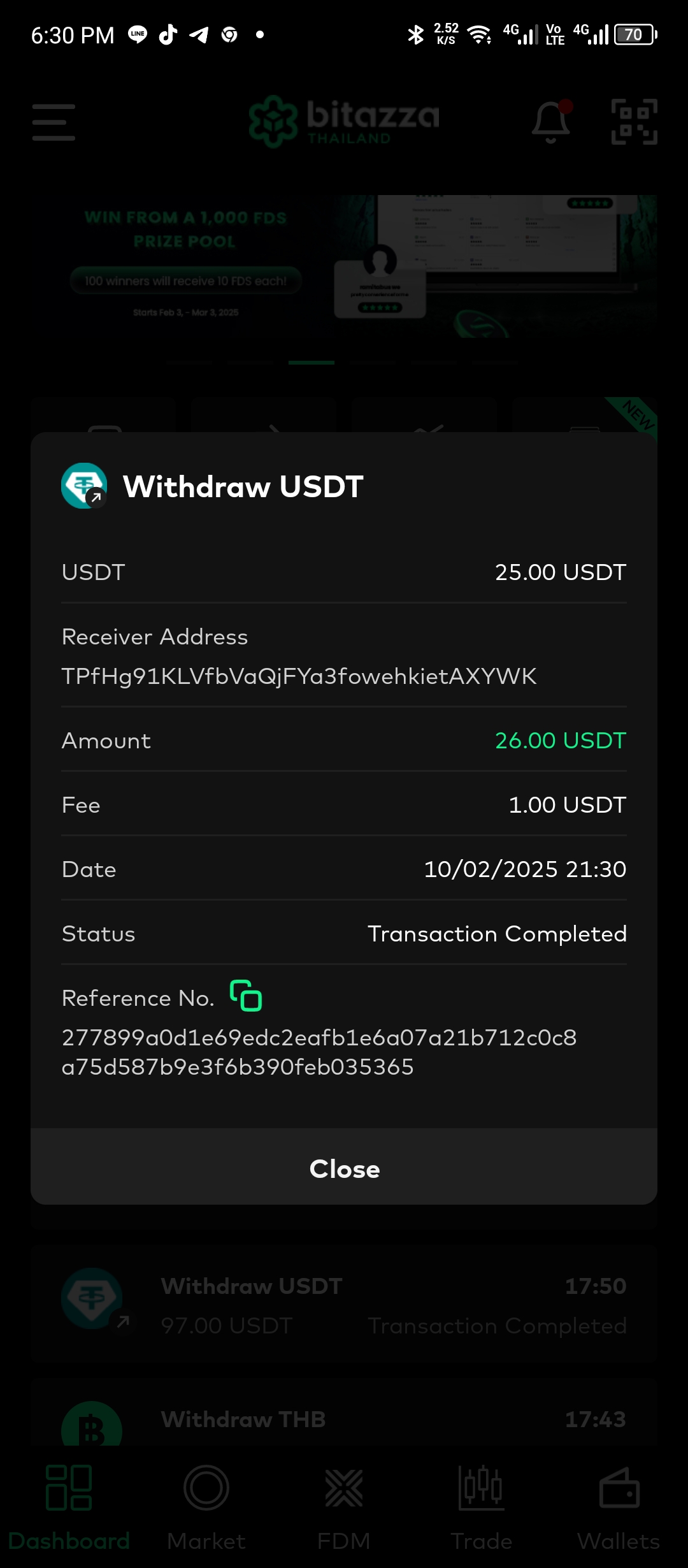Copy the reference number
The height and width of the screenshot is (1568, 688).
pos(246,996)
